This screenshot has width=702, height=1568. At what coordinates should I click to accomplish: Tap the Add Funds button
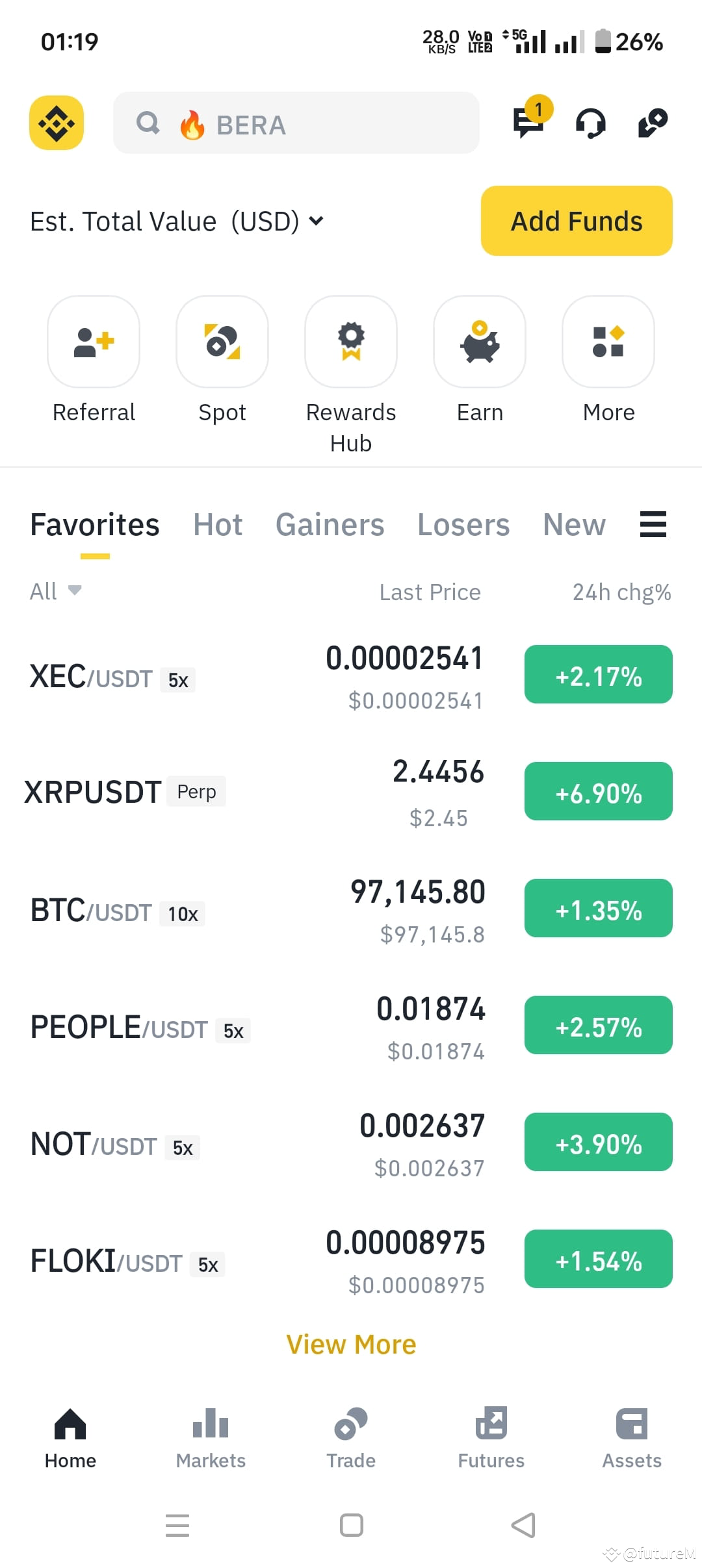tap(577, 221)
